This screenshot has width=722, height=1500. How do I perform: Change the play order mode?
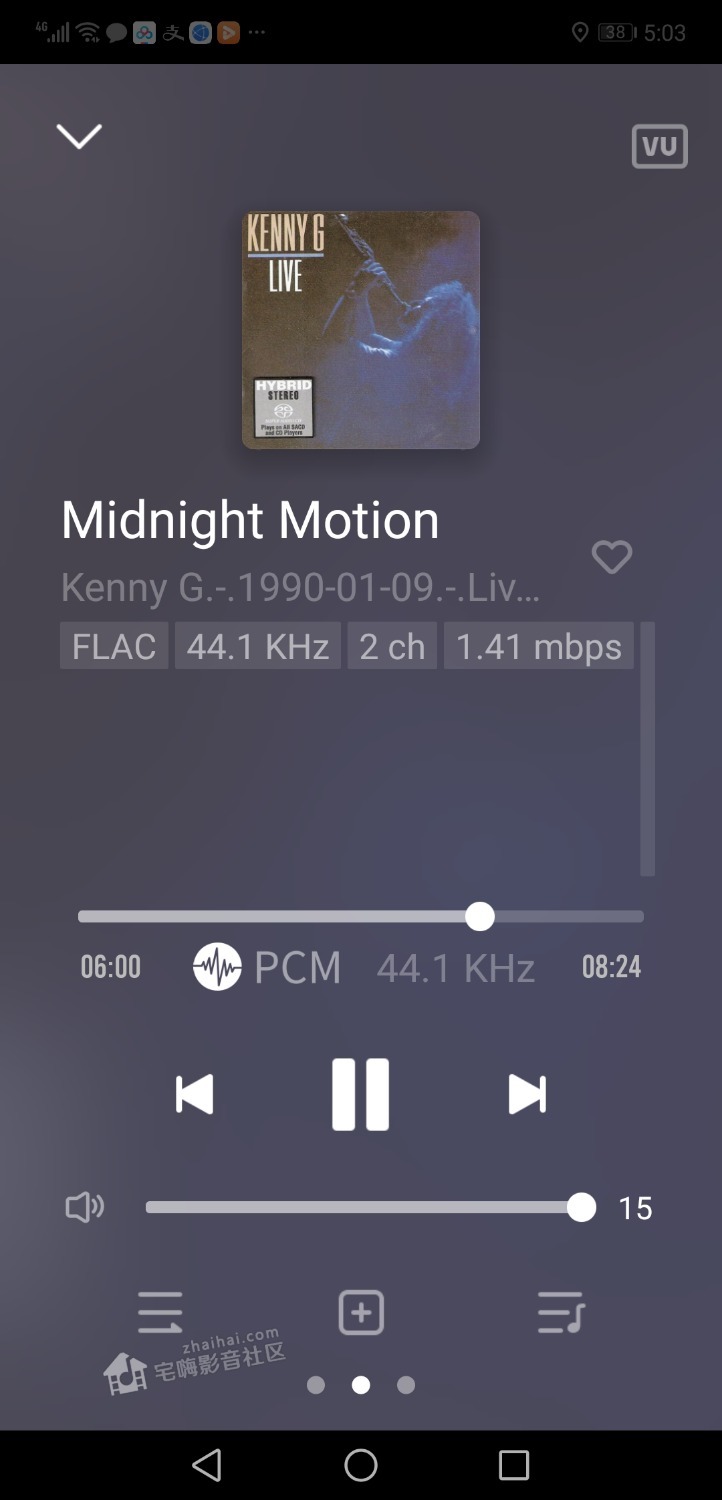pyautogui.click(x=160, y=1312)
